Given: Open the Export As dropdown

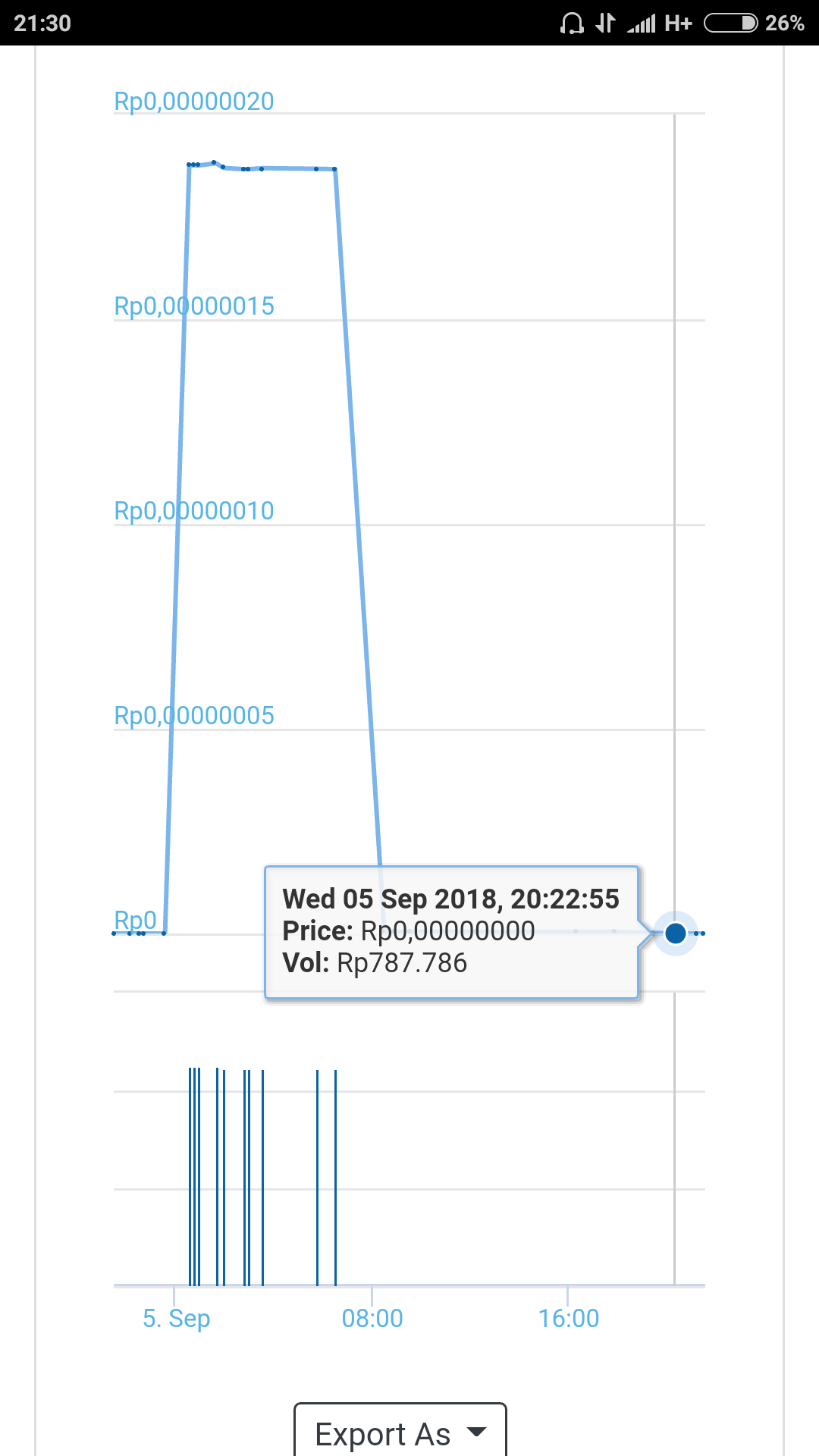Looking at the screenshot, I should tap(400, 1432).
